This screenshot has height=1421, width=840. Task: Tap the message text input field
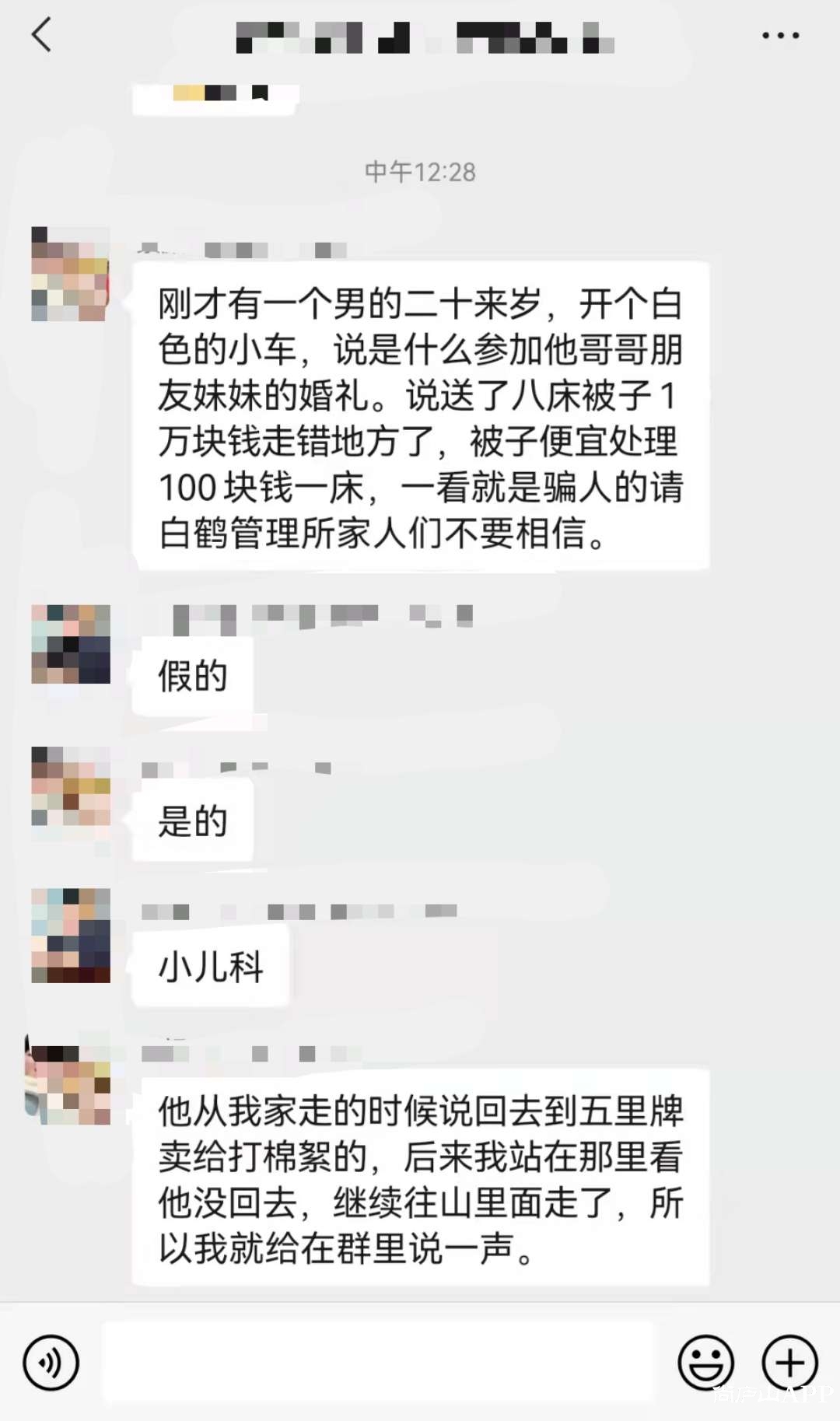pyautogui.click(x=377, y=1363)
